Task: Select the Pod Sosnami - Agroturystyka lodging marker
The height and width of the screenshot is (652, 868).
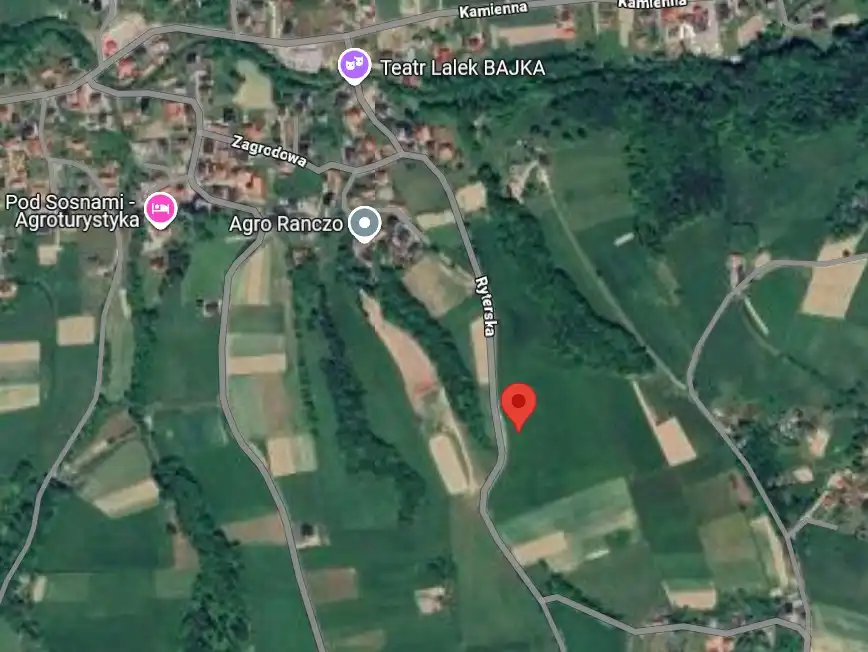Action: pos(160,209)
